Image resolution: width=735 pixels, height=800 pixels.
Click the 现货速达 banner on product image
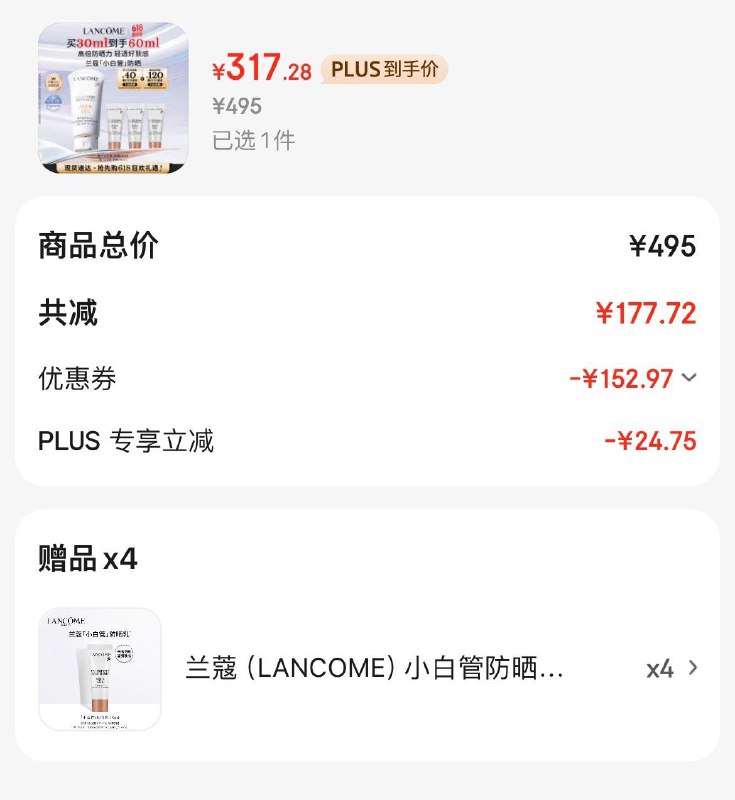(x=112, y=168)
